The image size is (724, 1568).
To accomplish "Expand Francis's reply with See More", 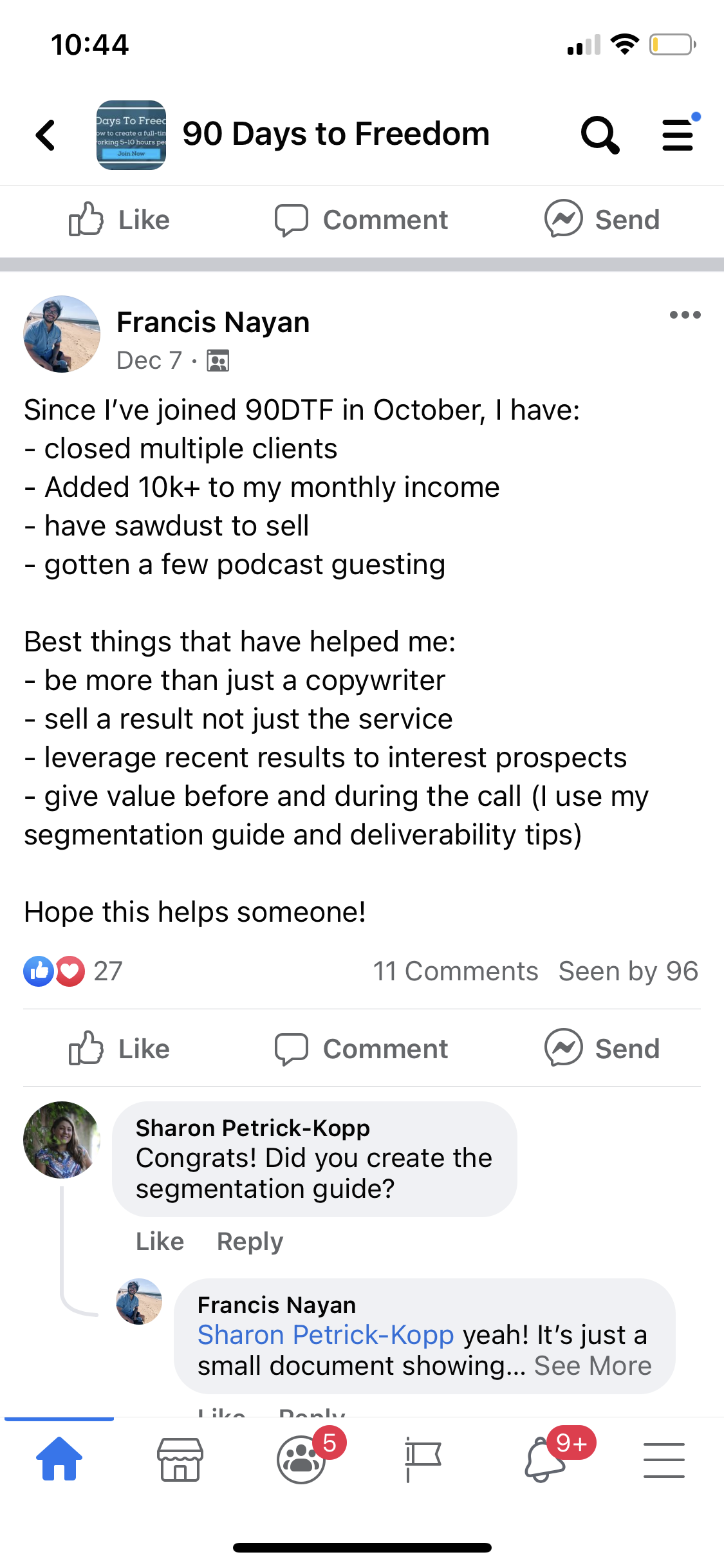I will 593,1365.
